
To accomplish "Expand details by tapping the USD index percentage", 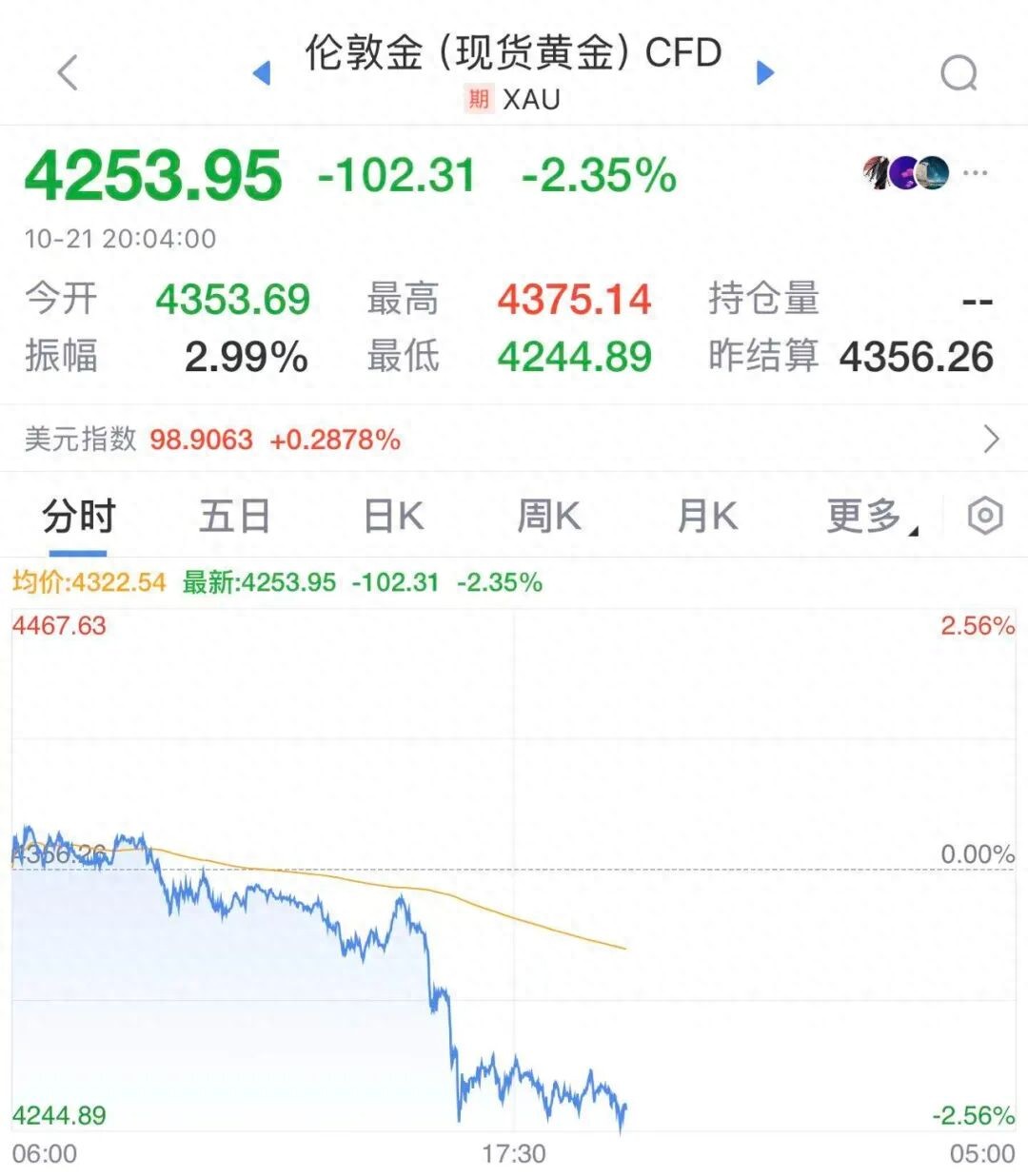I will (x=335, y=441).
